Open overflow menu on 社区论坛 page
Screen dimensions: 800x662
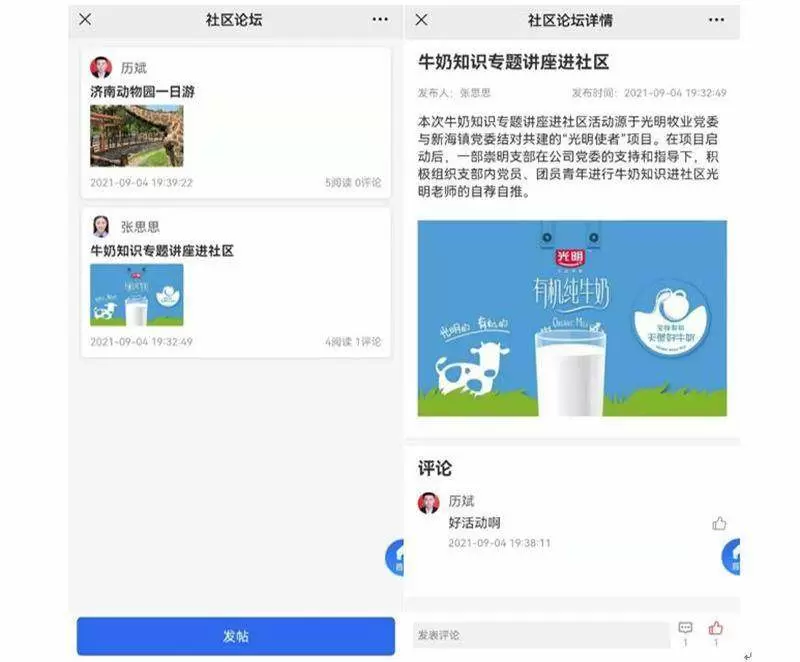coord(380,20)
